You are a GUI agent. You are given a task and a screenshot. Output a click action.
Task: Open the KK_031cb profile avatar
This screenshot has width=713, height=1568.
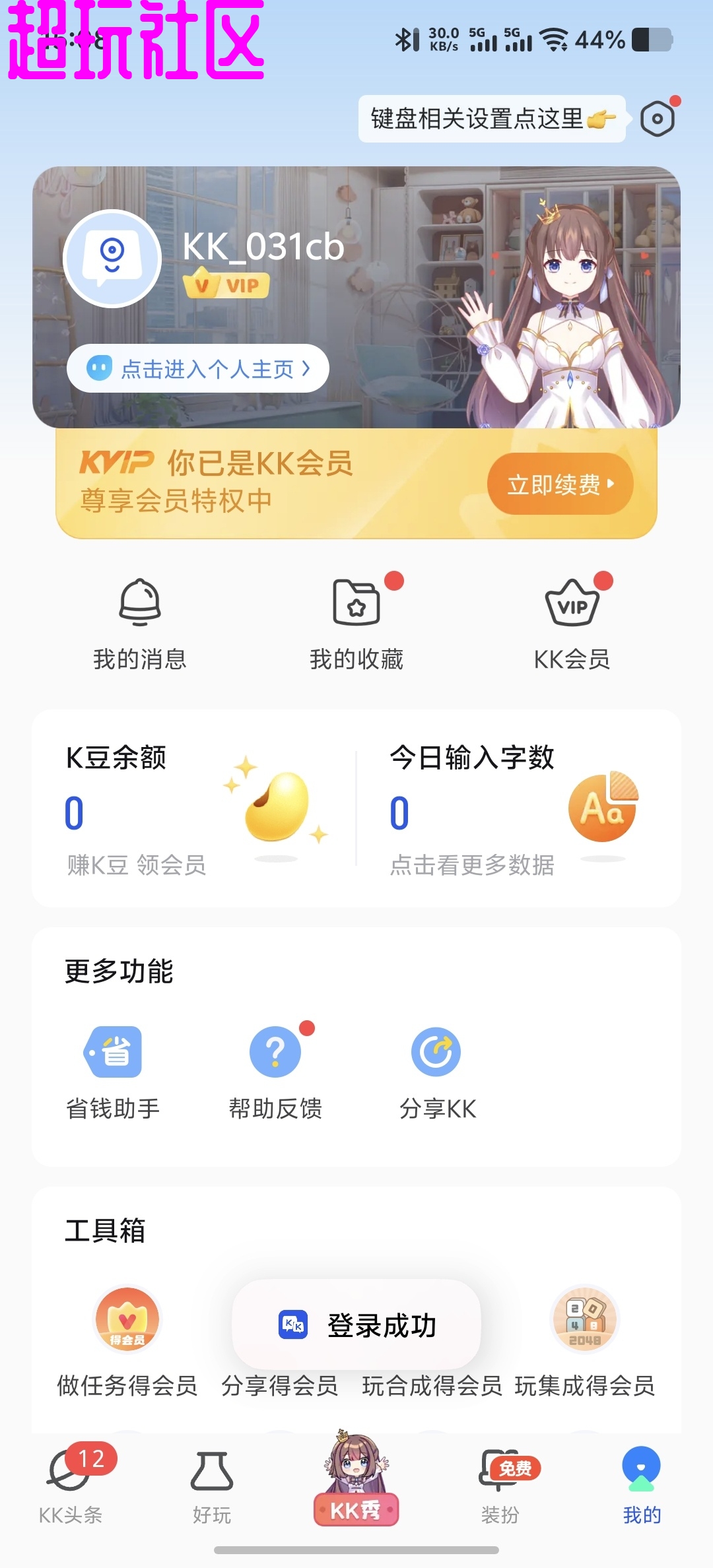pyautogui.click(x=112, y=259)
